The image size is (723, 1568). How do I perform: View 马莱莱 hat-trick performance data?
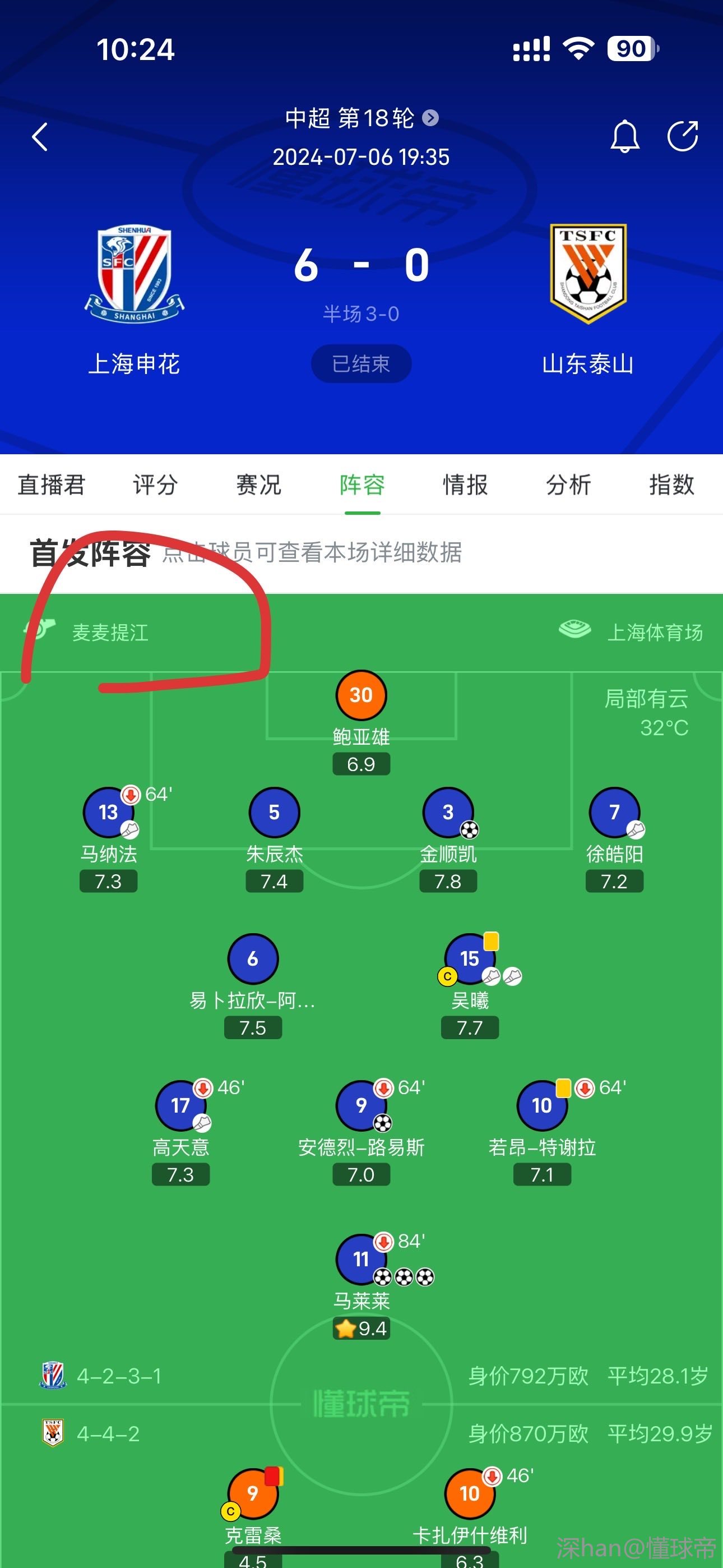pyautogui.click(x=361, y=1260)
